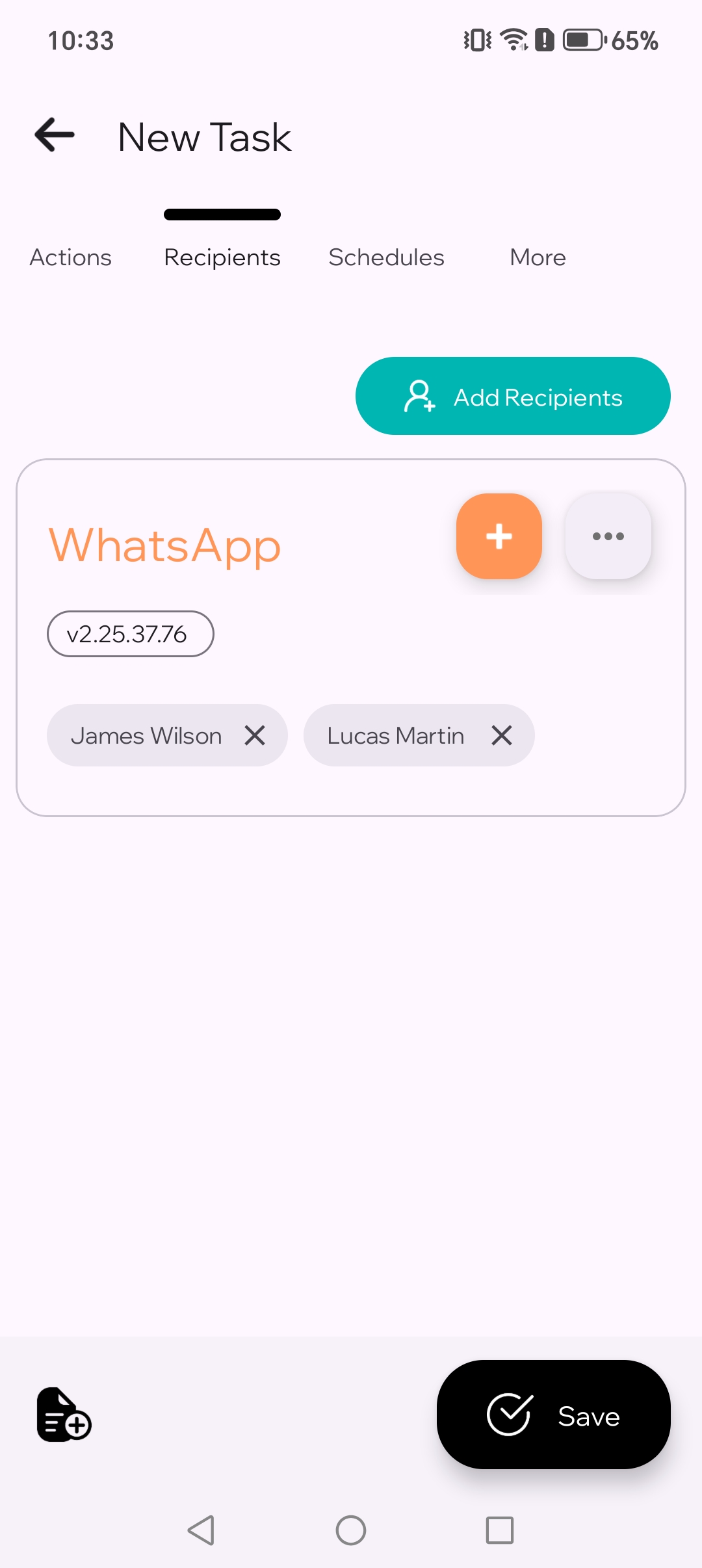Open the three-dot options on WhatsApp card

(x=608, y=536)
